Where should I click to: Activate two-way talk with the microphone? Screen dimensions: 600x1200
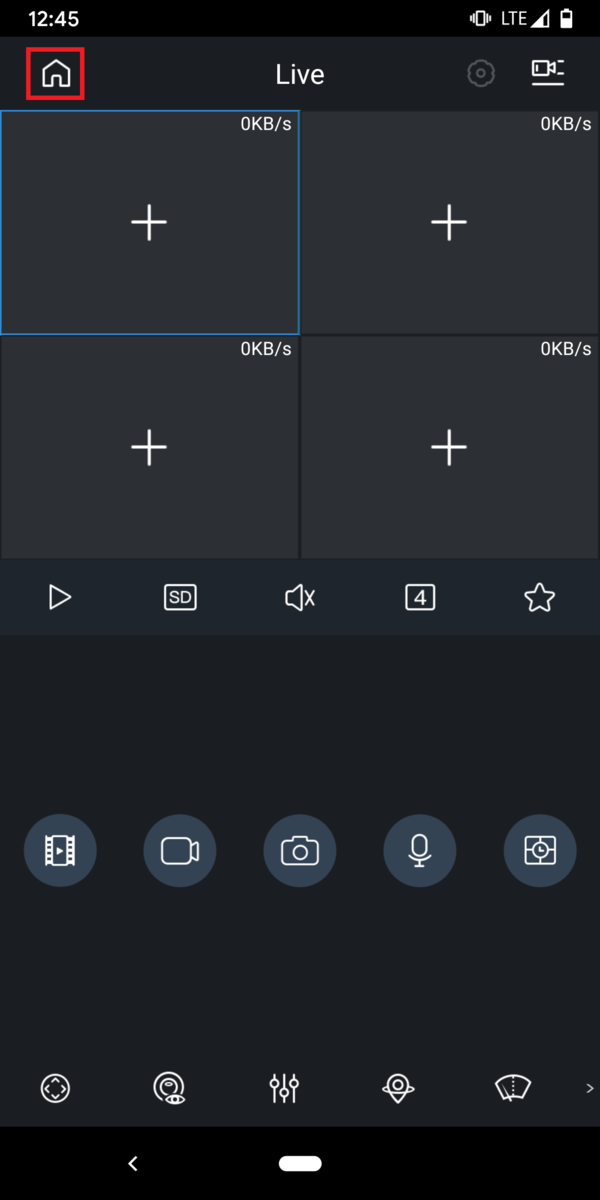pyautogui.click(x=420, y=851)
